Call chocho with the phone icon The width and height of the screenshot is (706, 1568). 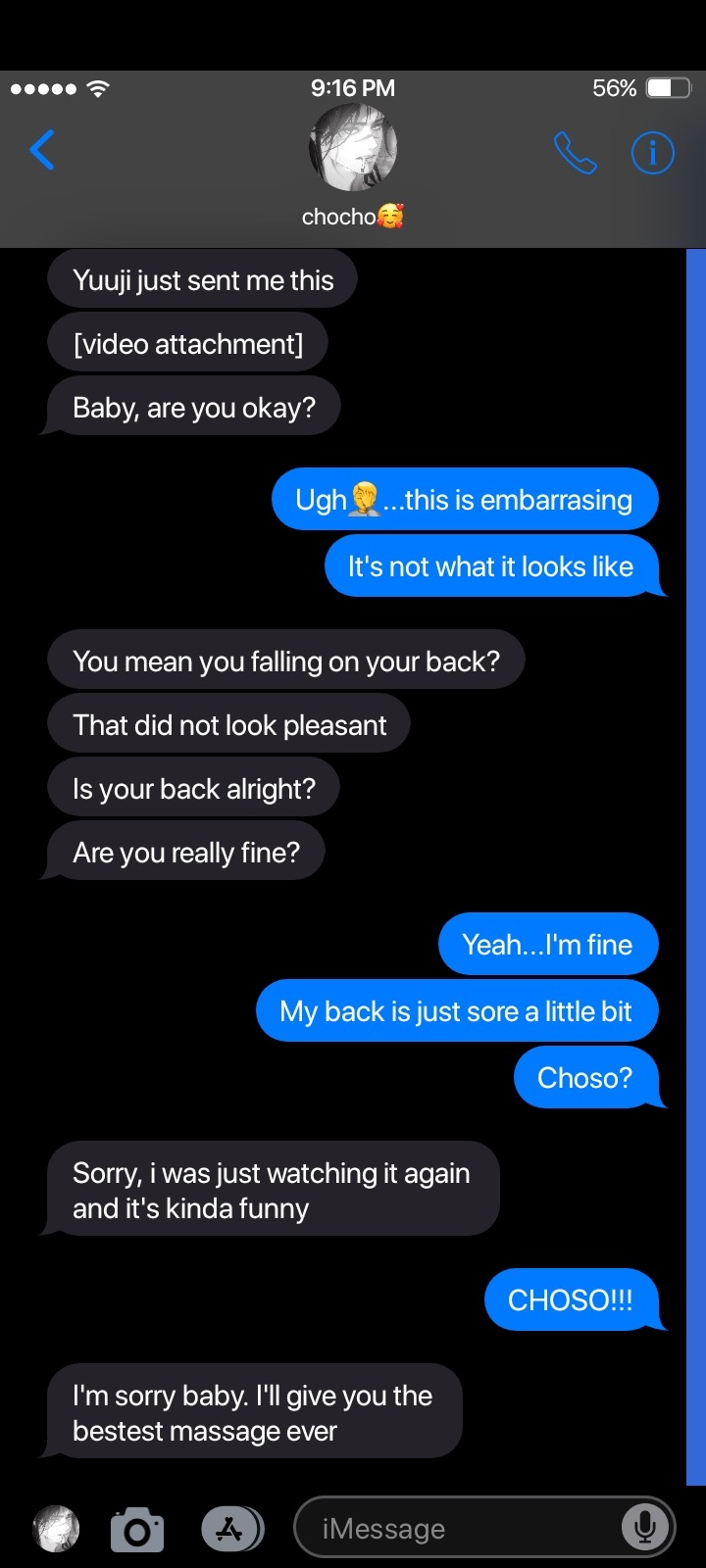click(575, 153)
